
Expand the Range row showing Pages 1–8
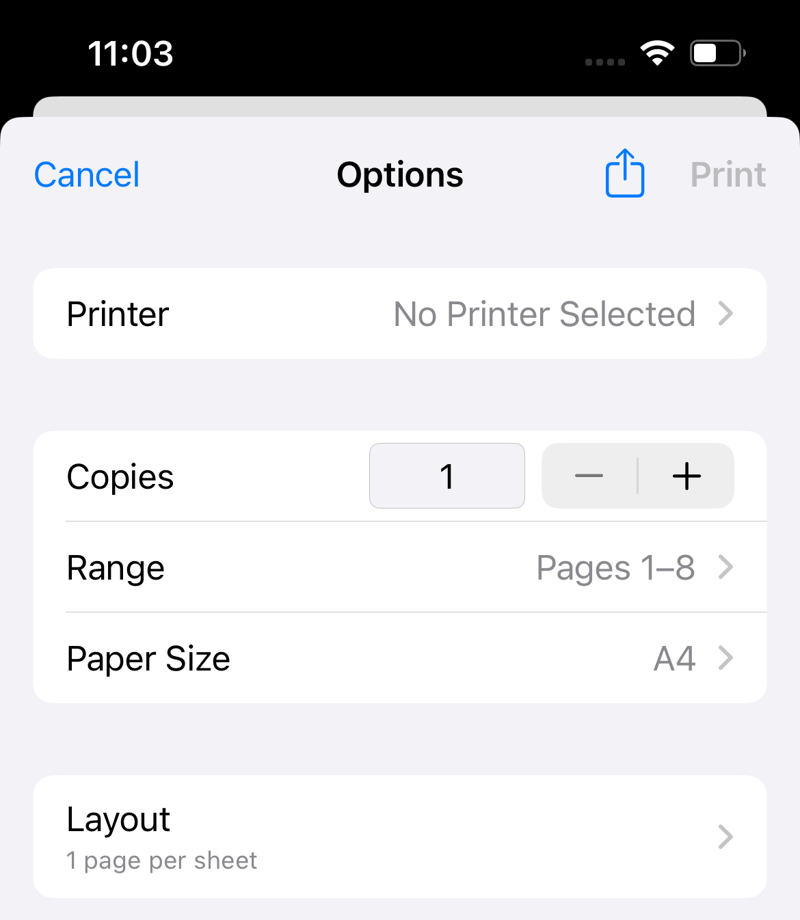tap(400, 567)
